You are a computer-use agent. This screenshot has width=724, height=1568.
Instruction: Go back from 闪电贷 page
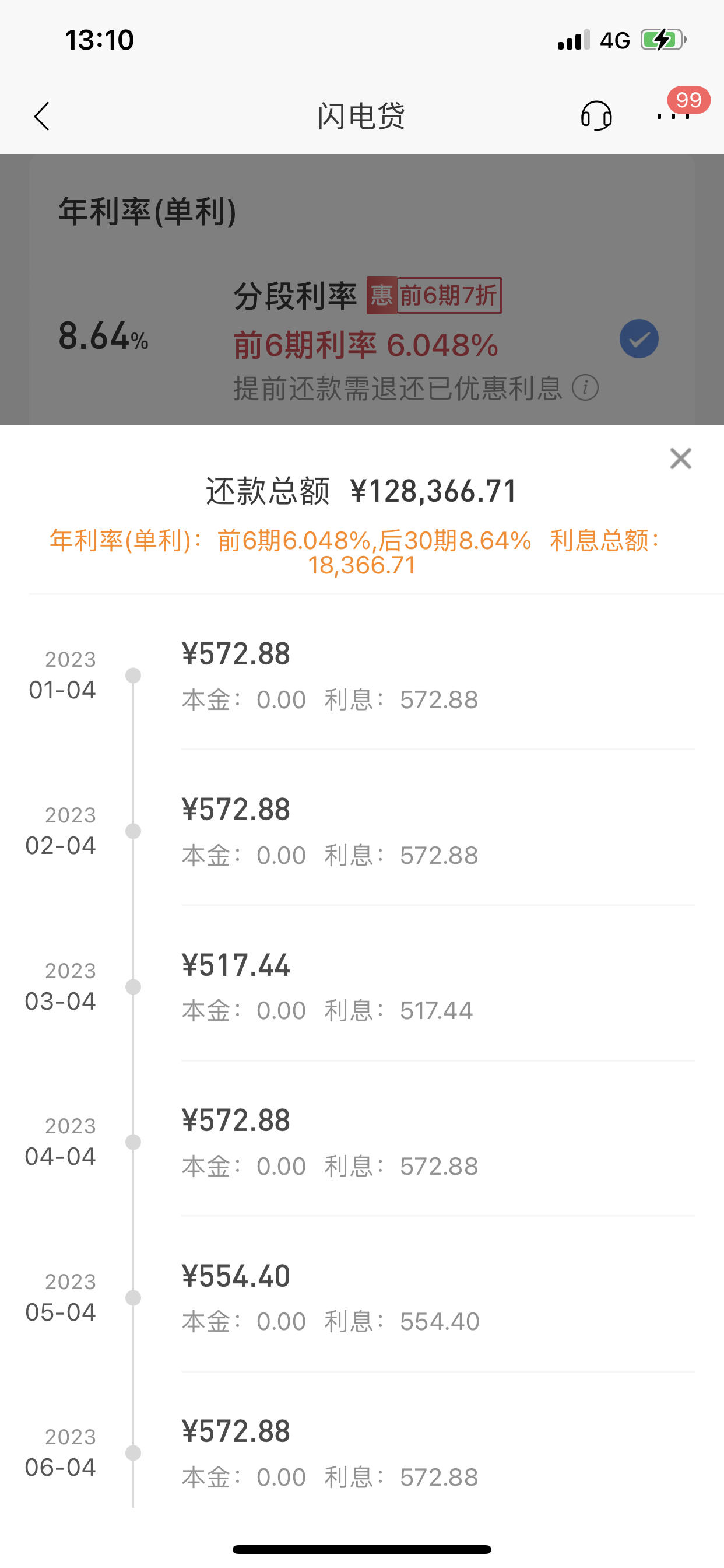41,116
